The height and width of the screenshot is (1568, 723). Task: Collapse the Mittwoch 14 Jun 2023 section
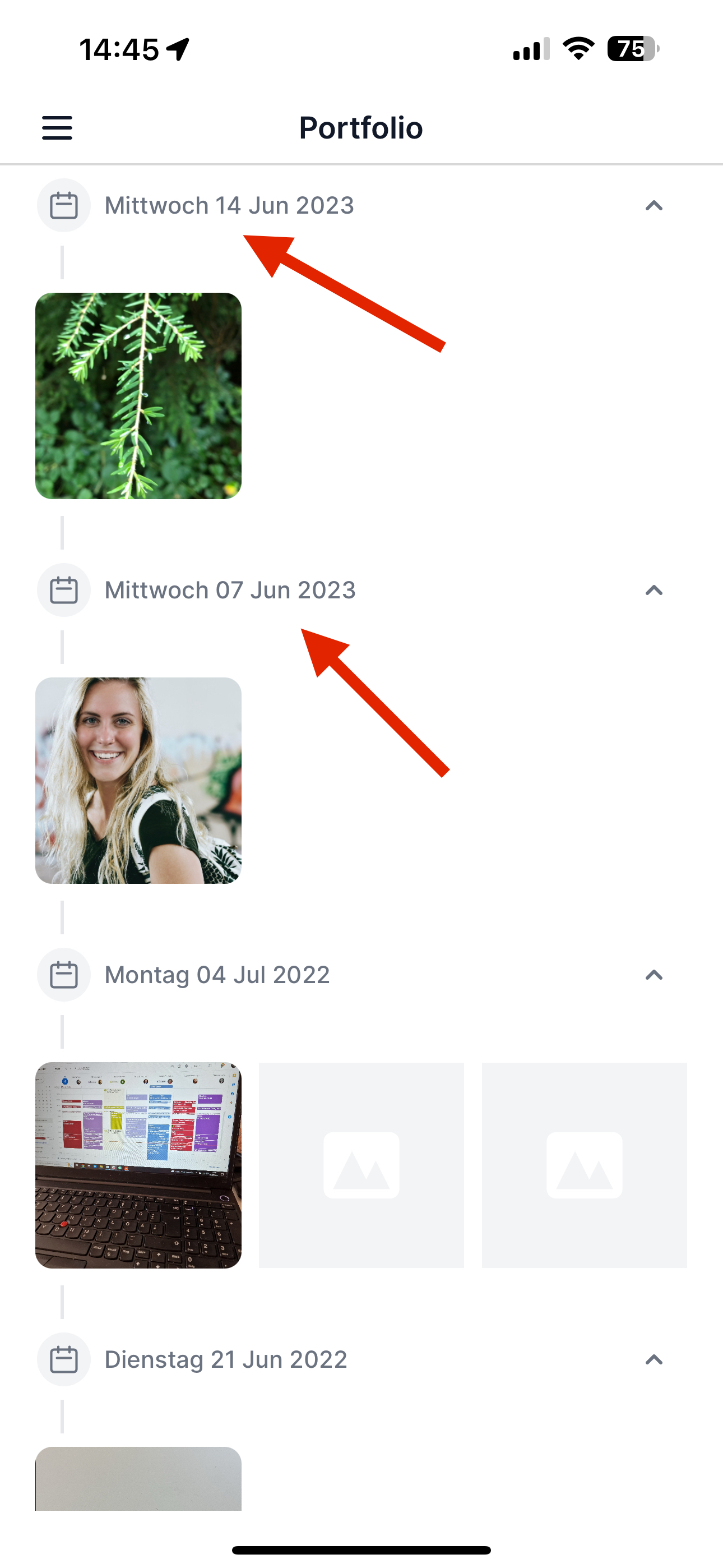[x=654, y=206]
